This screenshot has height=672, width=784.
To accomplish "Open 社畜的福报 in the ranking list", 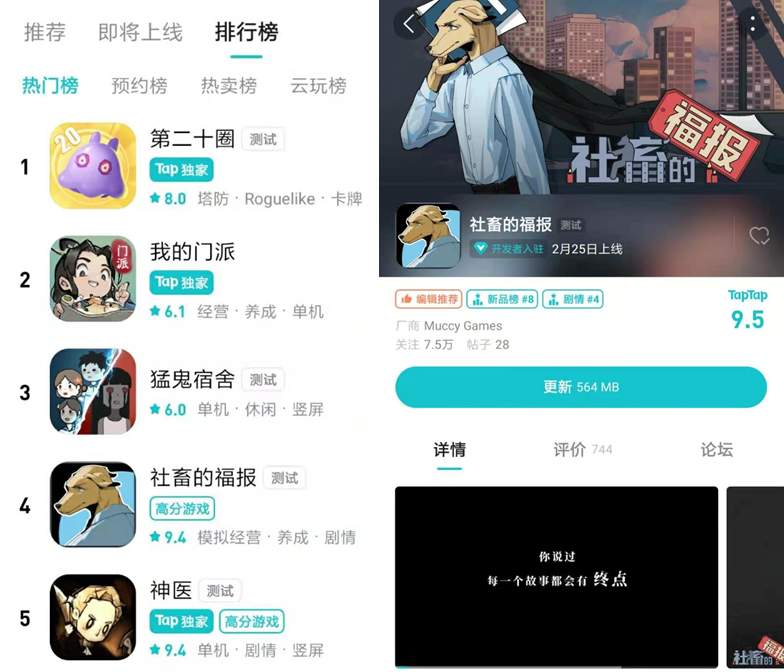I will pyautogui.click(x=203, y=478).
